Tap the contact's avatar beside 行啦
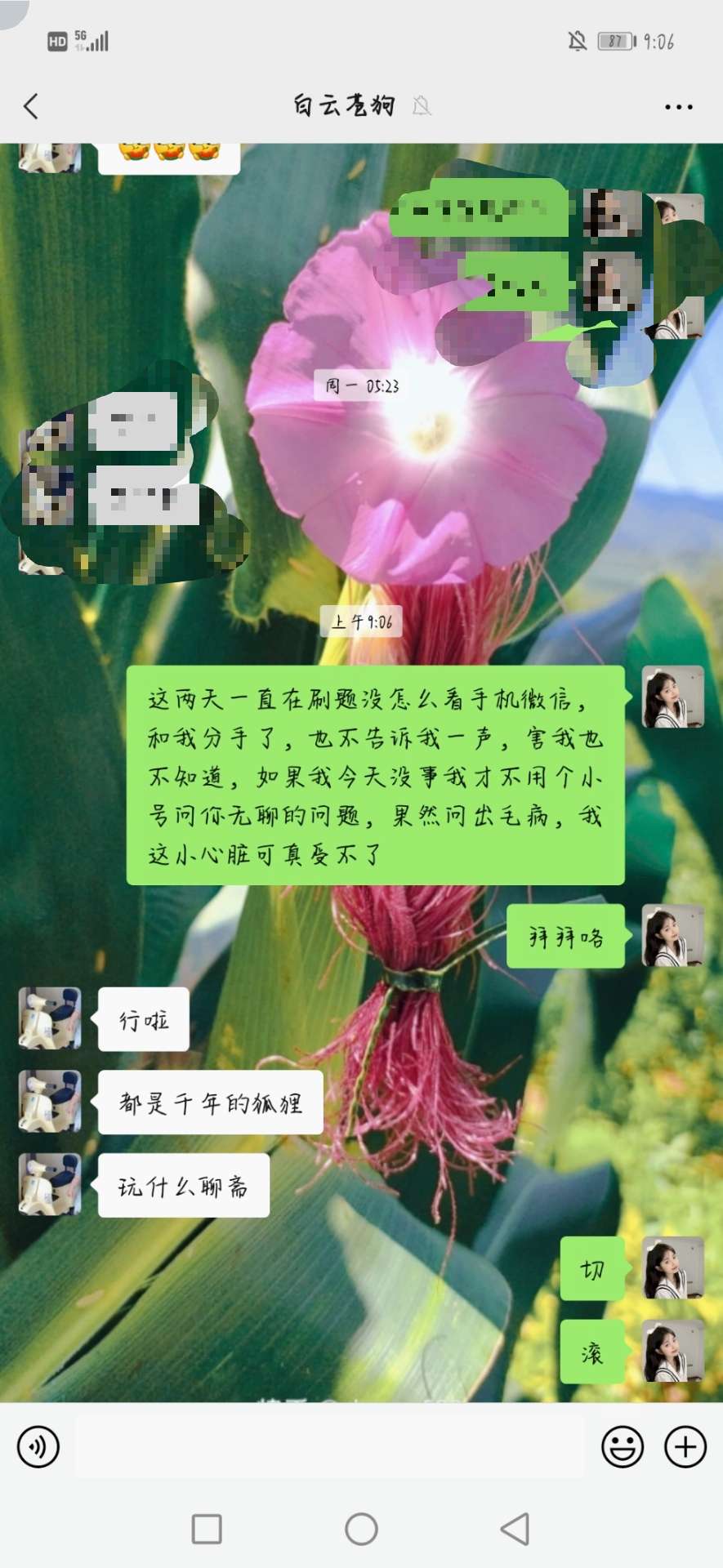This screenshot has height=1568, width=723. click(x=50, y=1018)
